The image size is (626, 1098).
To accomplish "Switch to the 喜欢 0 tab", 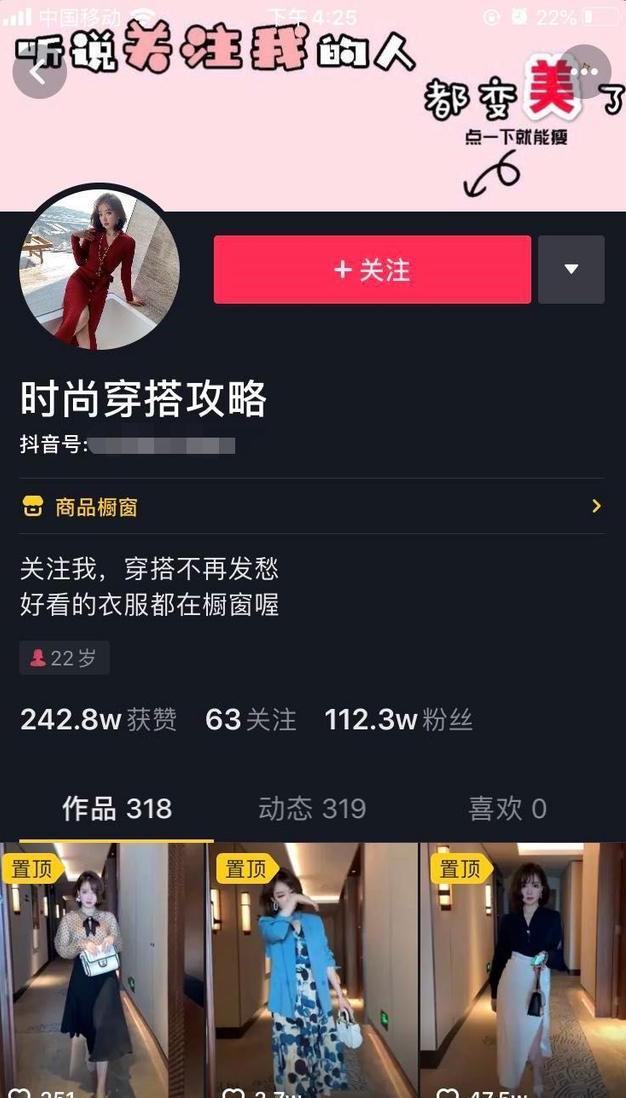I will pyautogui.click(x=508, y=809).
